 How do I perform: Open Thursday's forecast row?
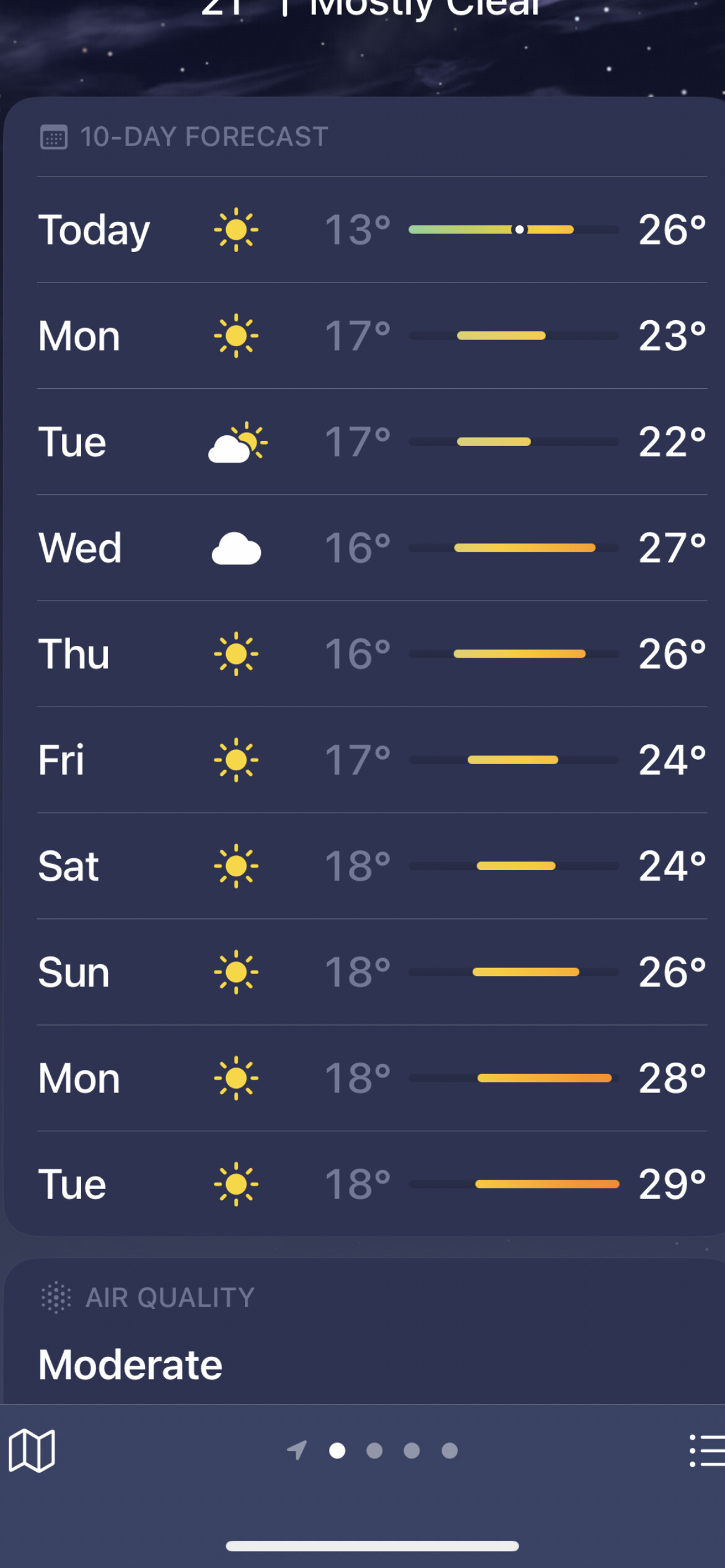[x=372, y=654]
